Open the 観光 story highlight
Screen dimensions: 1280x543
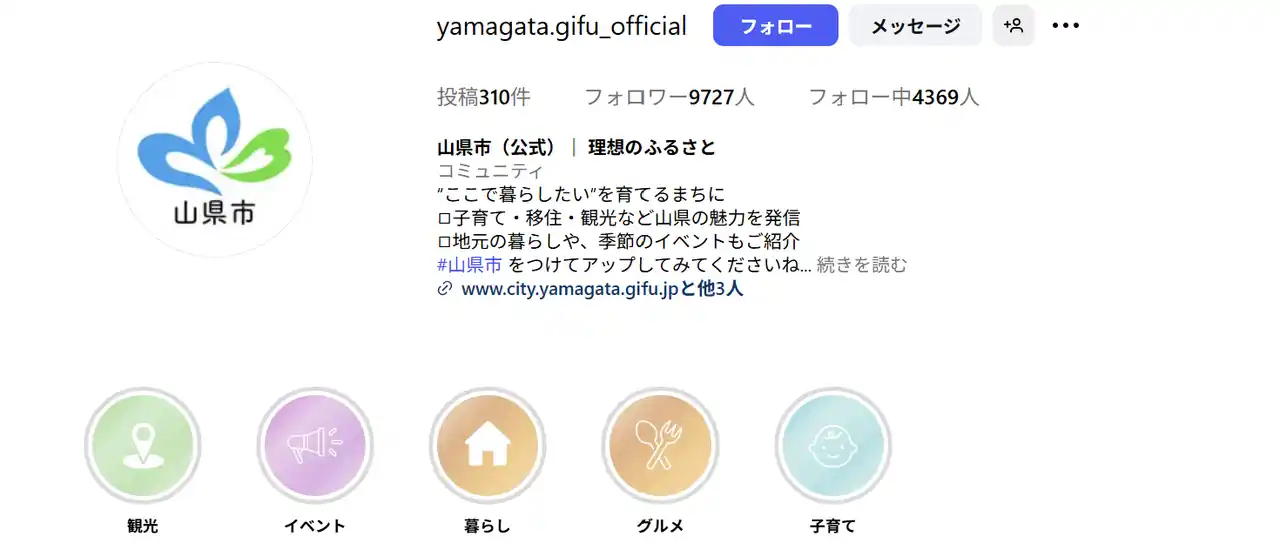143,445
